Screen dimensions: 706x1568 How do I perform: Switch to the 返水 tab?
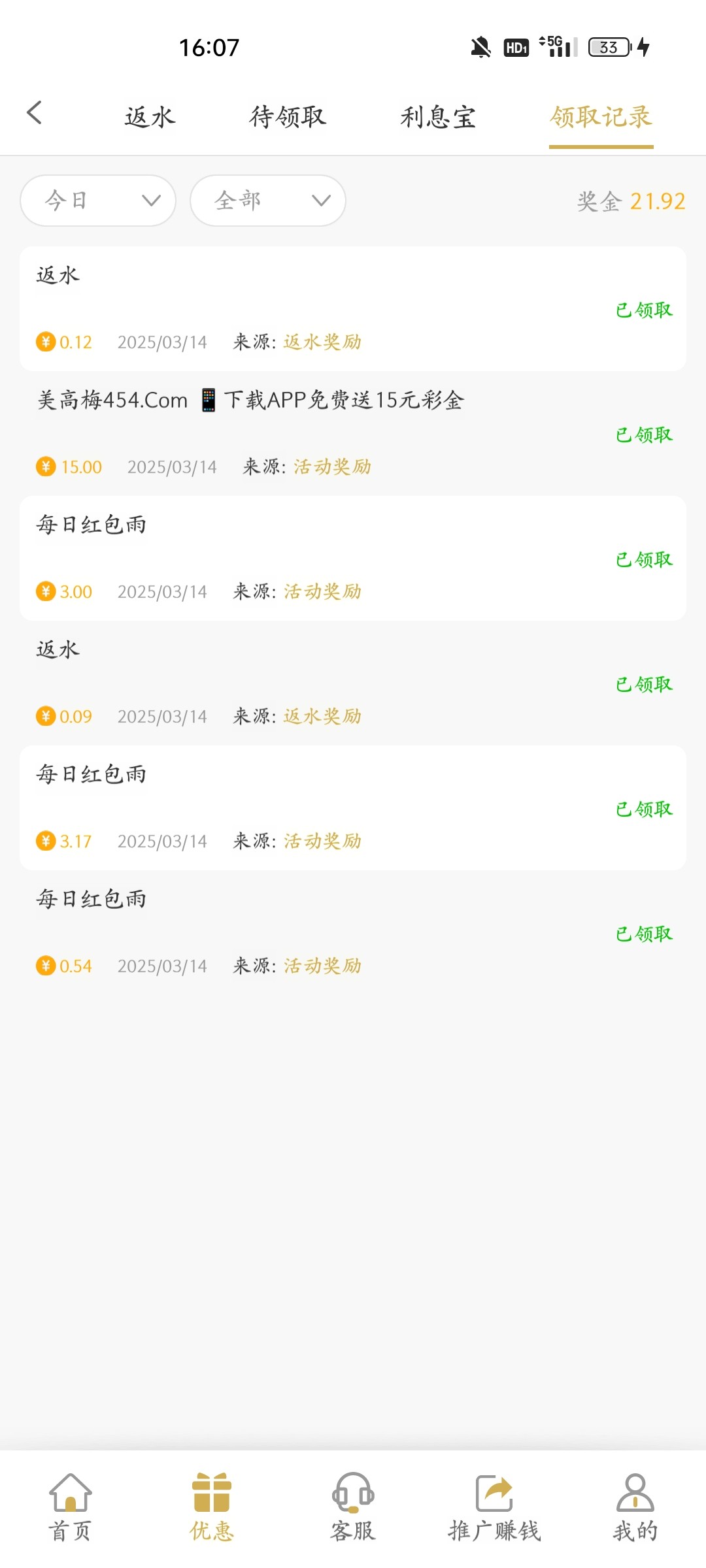pos(150,117)
